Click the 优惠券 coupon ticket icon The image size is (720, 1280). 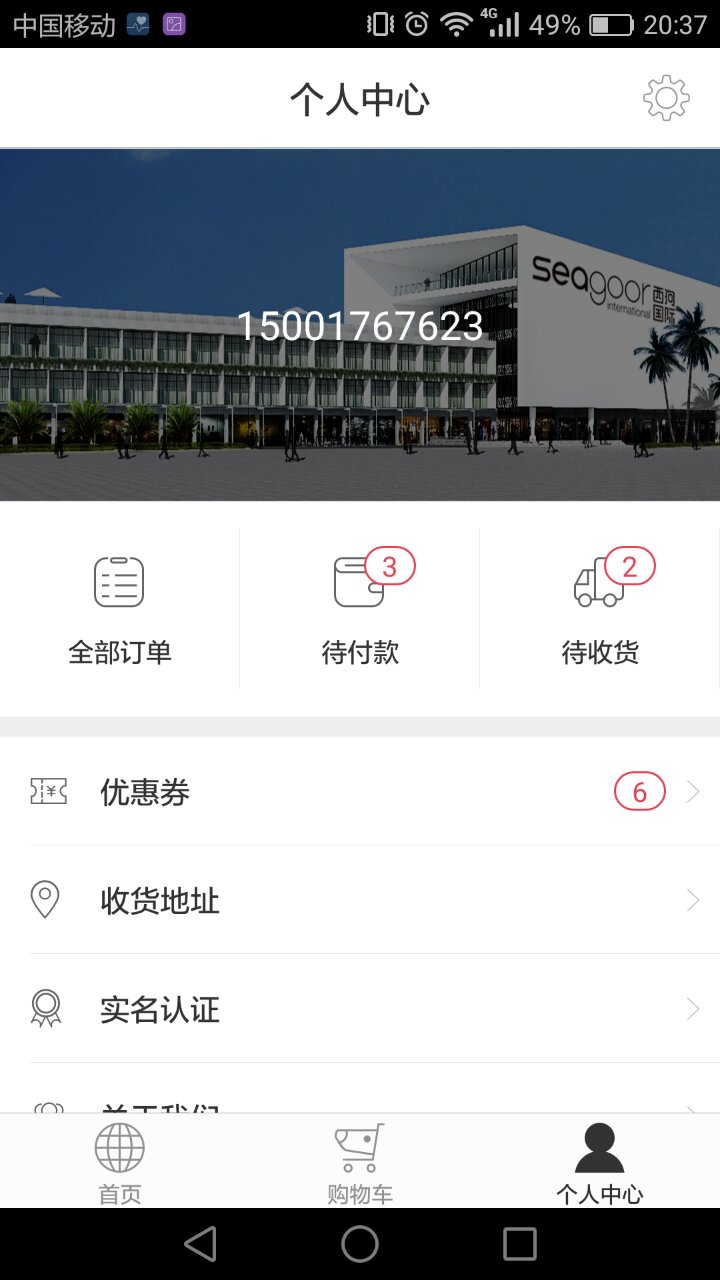click(47, 791)
